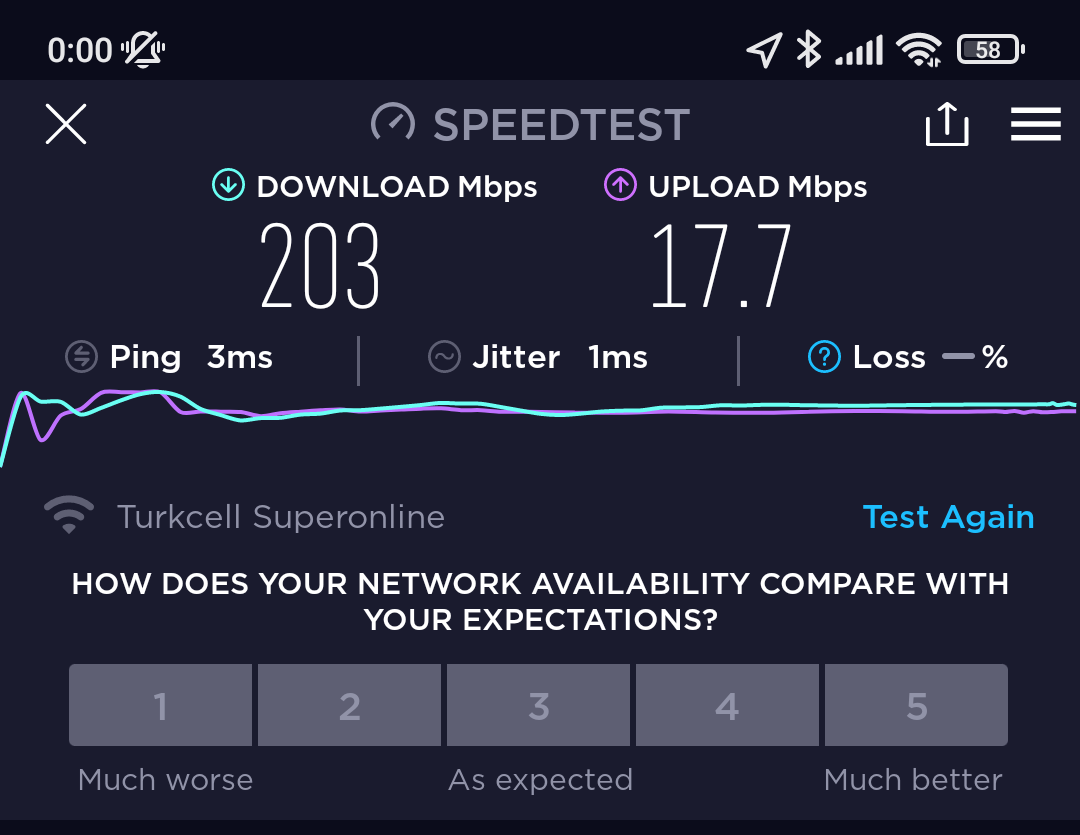Close the speed test results
Viewport: 1080px width, 835px height.
[66, 124]
